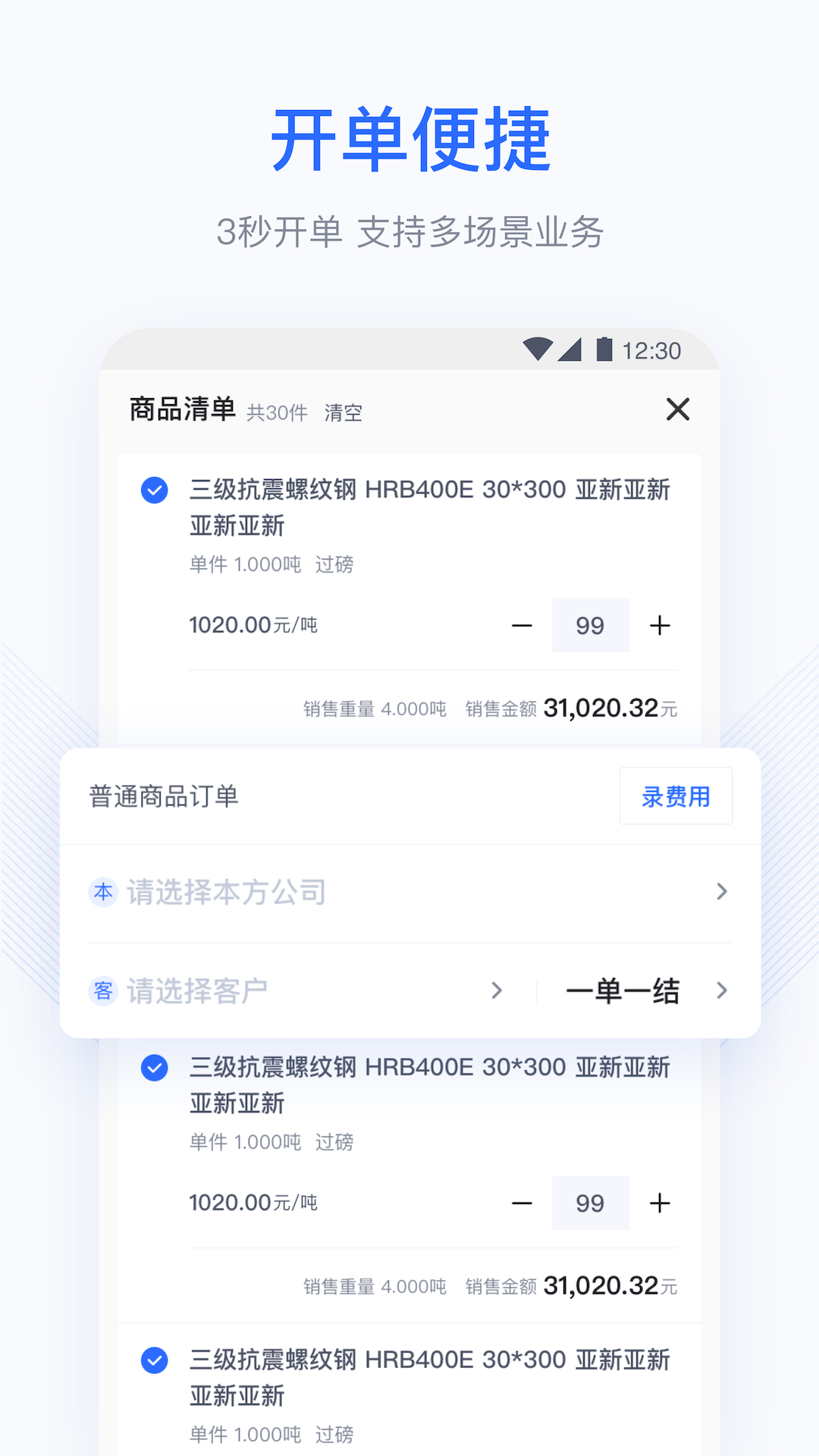The height and width of the screenshot is (1456, 819).
Task: Click the "客" customer icon
Action: click(103, 991)
